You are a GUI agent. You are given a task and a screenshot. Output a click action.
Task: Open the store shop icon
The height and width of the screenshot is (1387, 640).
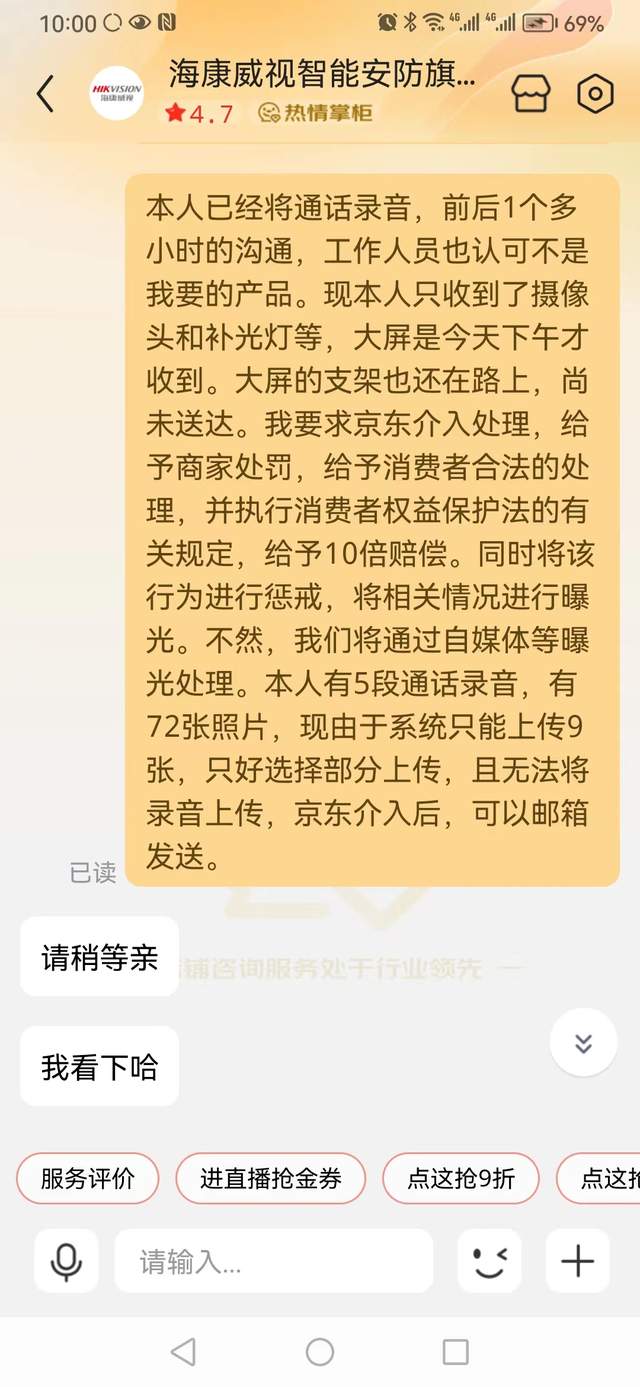click(x=531, y=93)
